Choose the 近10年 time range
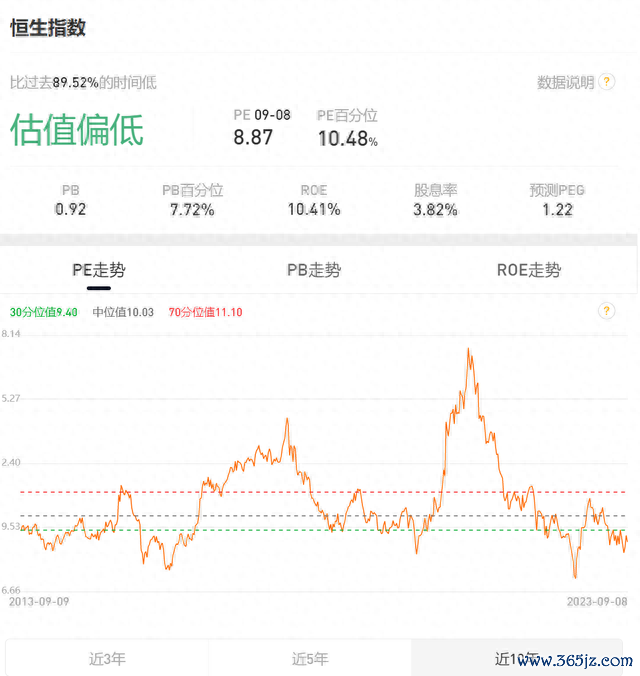The image size is (640, 676). pyautogui.click(x=516, y=659)
